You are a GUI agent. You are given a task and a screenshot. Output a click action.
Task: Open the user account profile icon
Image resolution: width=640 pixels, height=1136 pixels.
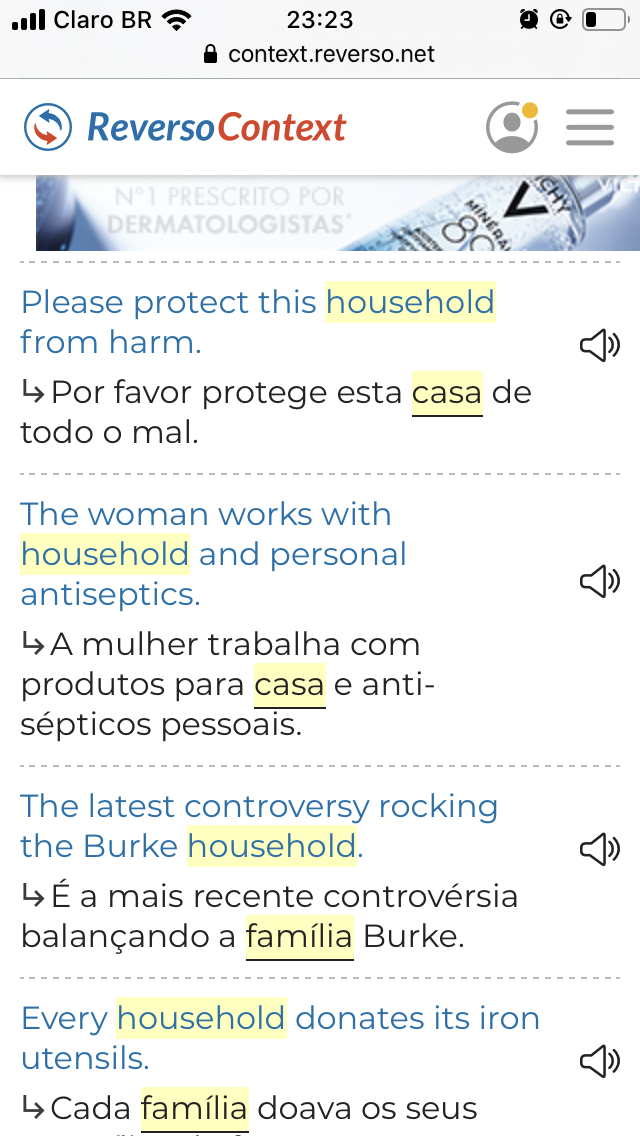[x=512, y=127]
